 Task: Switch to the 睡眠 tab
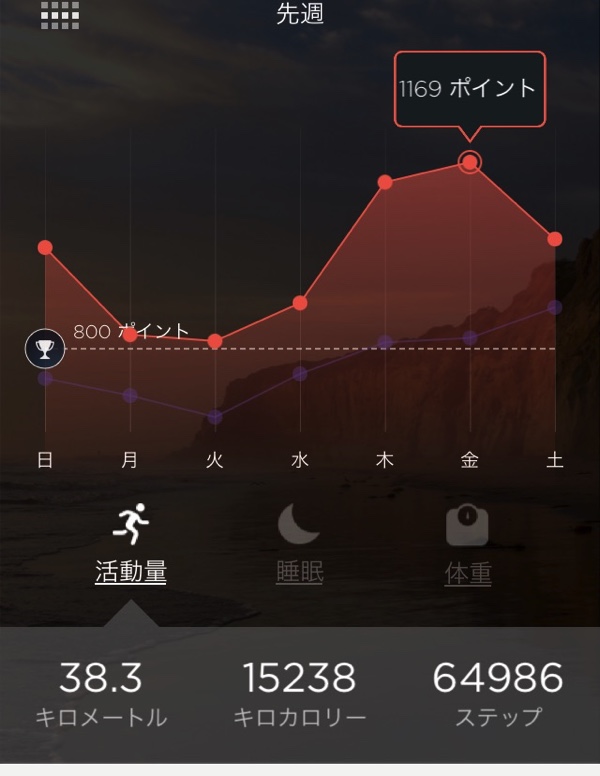click(299, 545)
